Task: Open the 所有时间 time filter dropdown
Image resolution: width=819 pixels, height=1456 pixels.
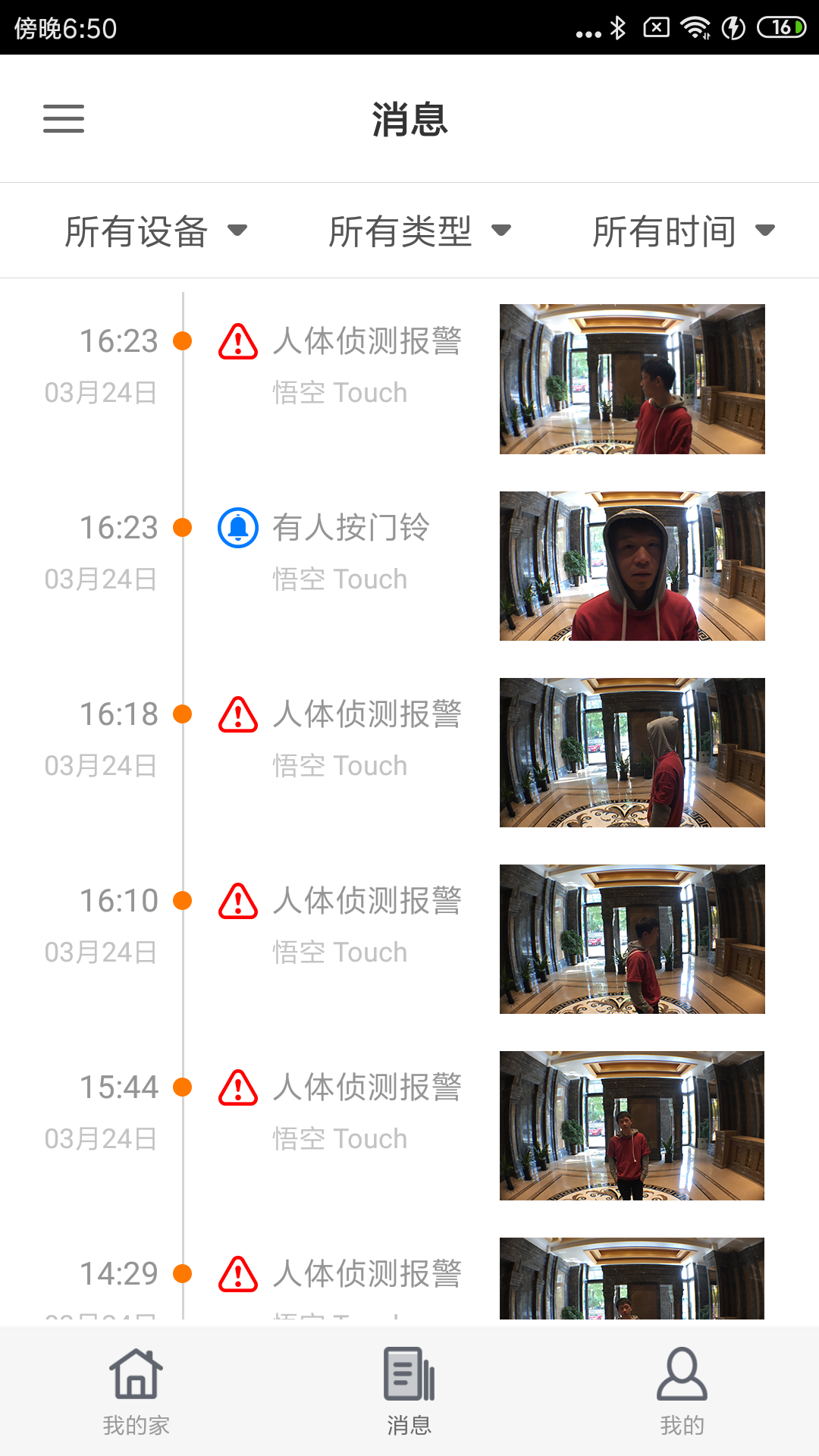Action: pyautogui.click(x=682, y=231)
